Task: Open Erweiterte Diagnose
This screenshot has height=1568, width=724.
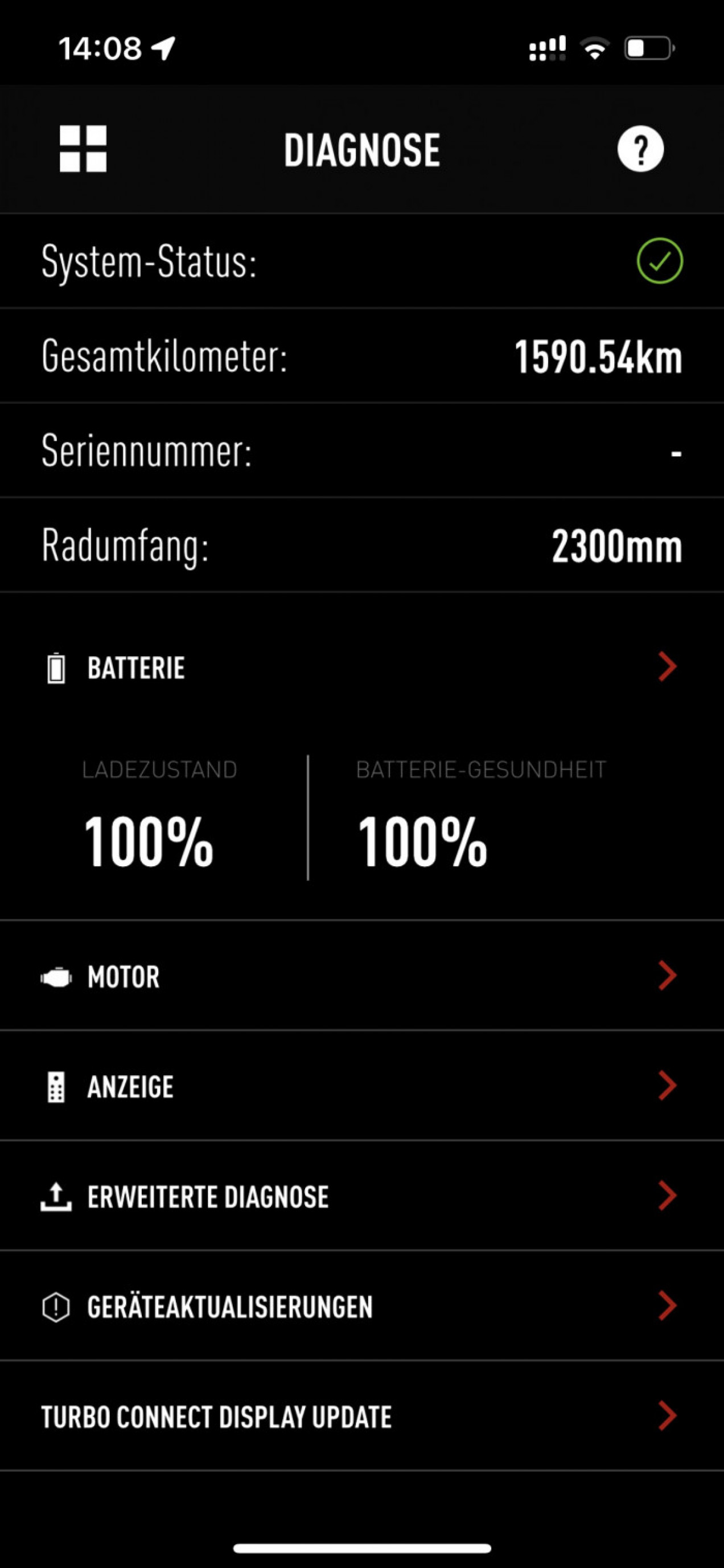Action: point(361,1196)
